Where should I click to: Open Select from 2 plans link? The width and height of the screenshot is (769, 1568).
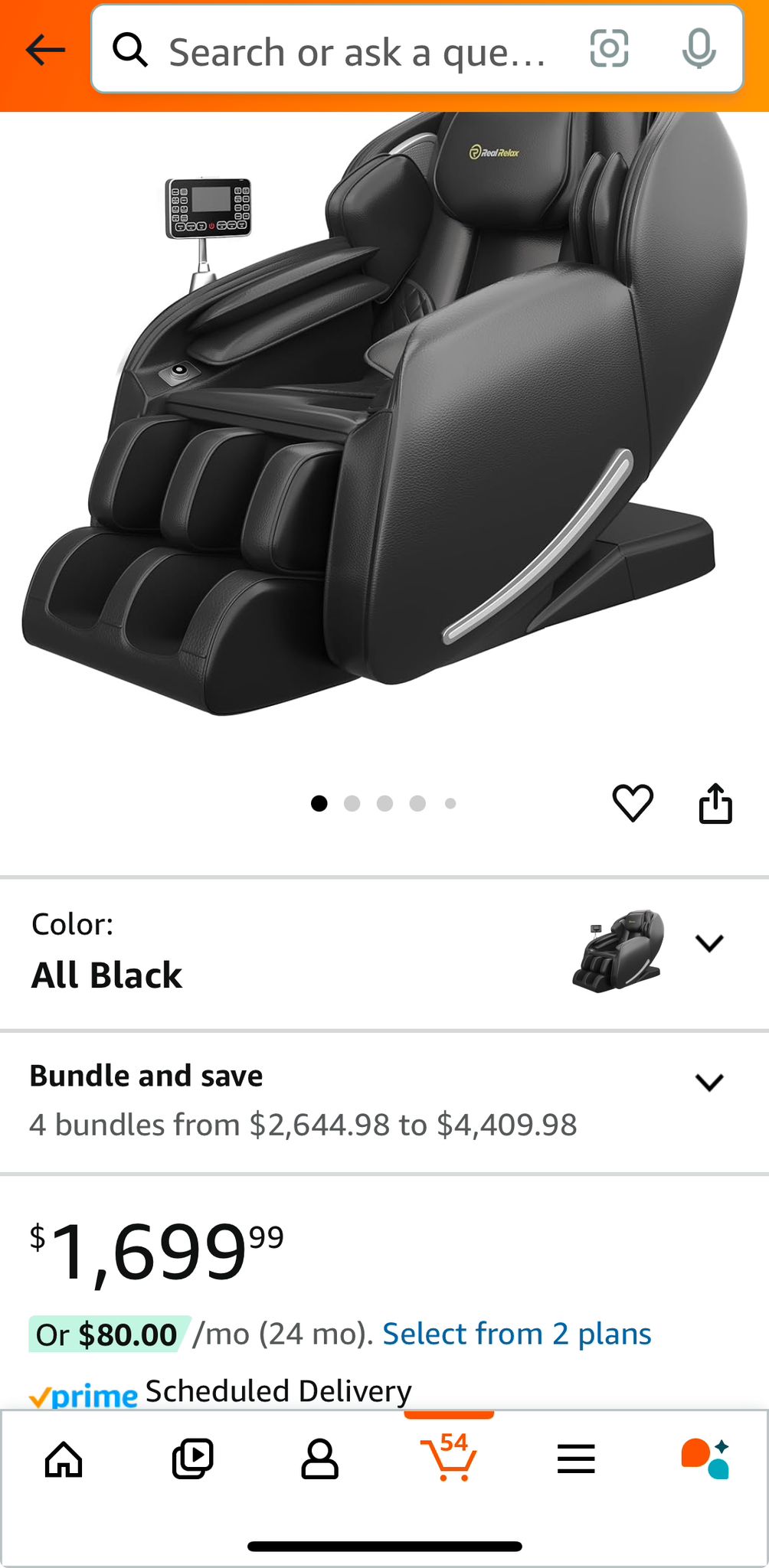517,1334
